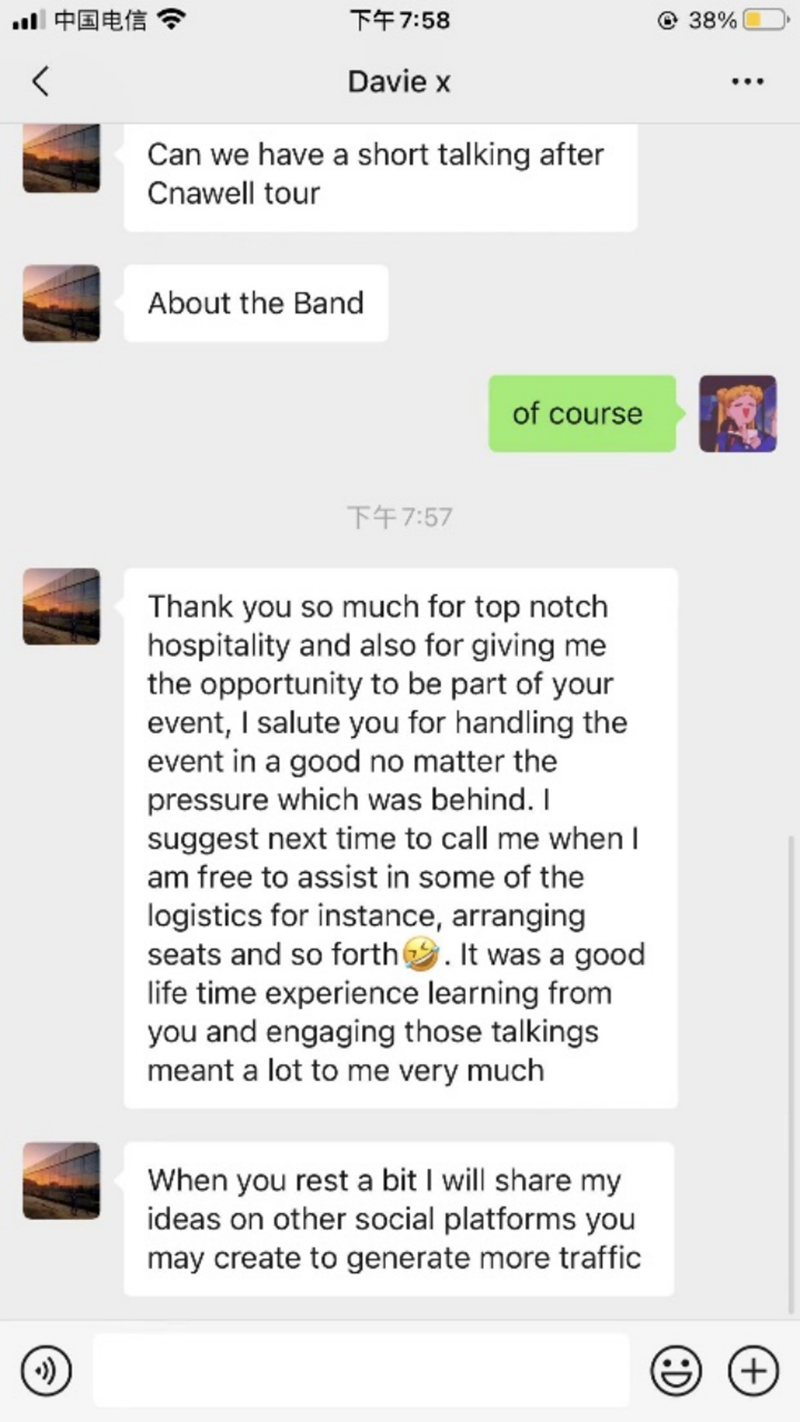The image size is (800, 1422).
Task: Open the chat info overflow menu
Action: [747, 81]
